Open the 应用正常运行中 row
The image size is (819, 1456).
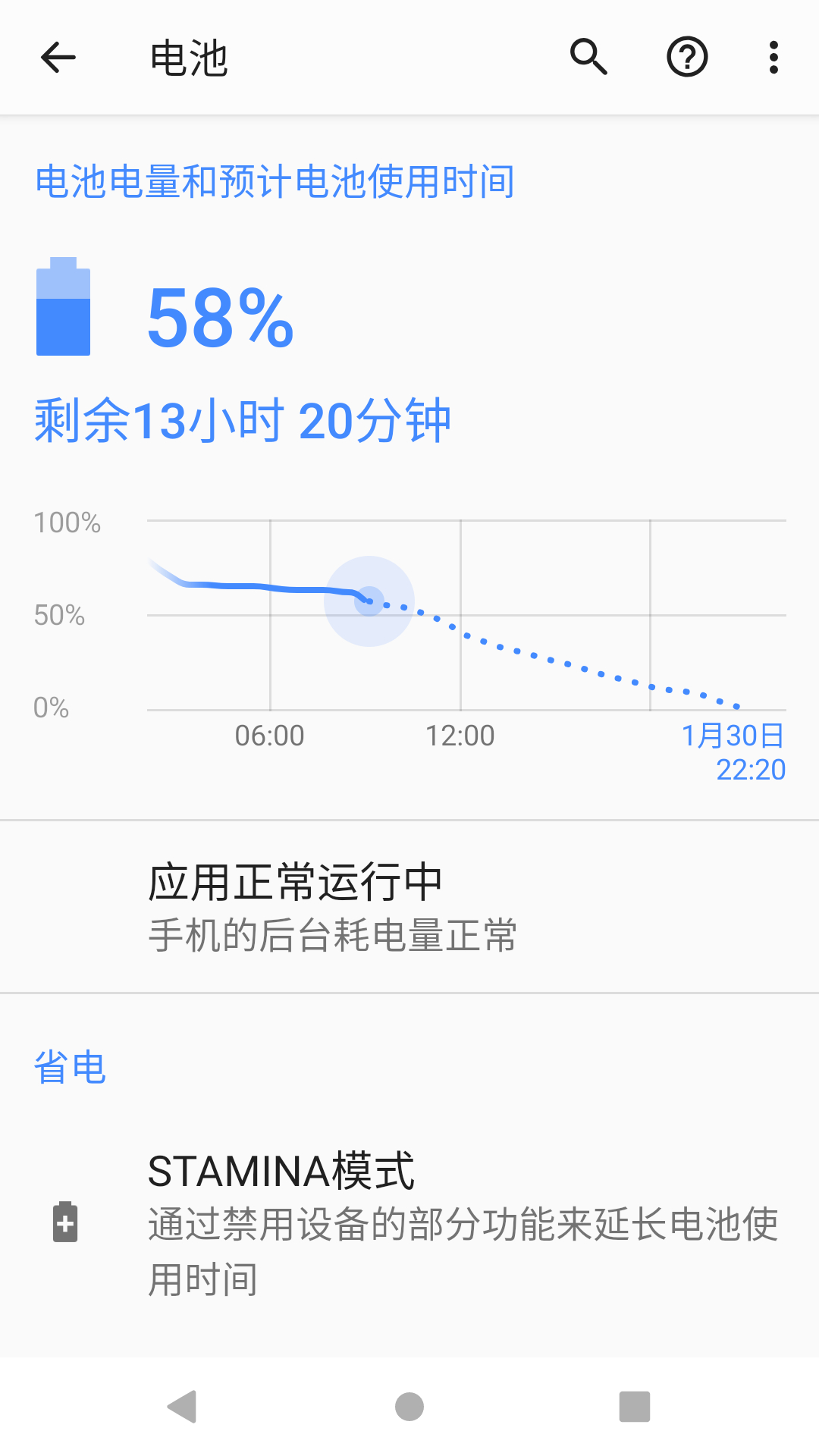(x=409, y=906)
